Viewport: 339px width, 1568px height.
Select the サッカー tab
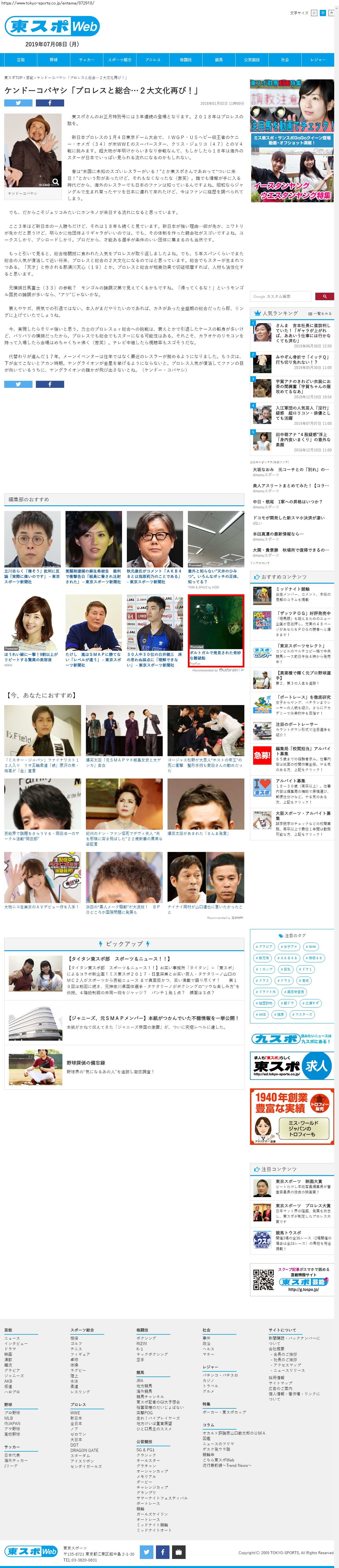click(x=86, y=60)
